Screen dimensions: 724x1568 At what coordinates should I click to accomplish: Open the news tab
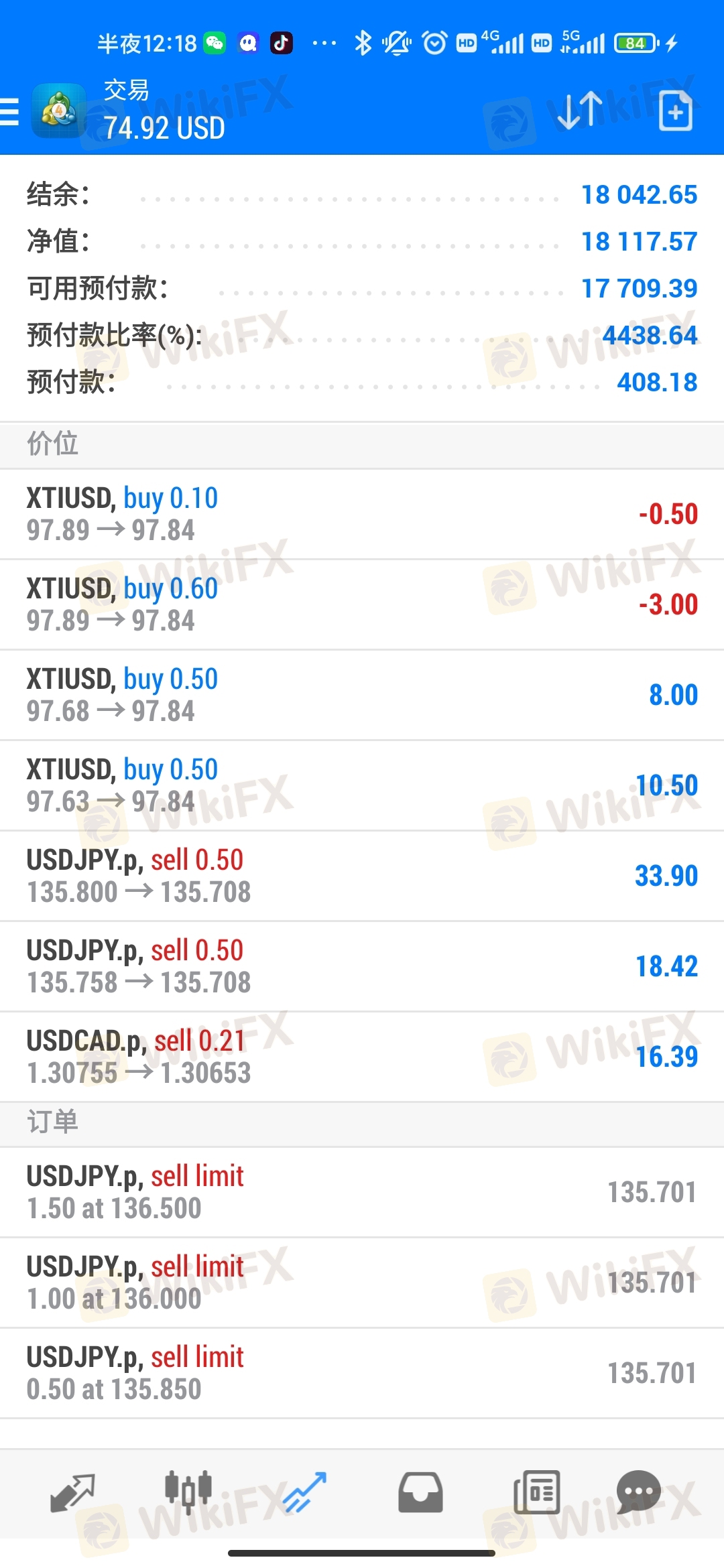coord(536,1493)
